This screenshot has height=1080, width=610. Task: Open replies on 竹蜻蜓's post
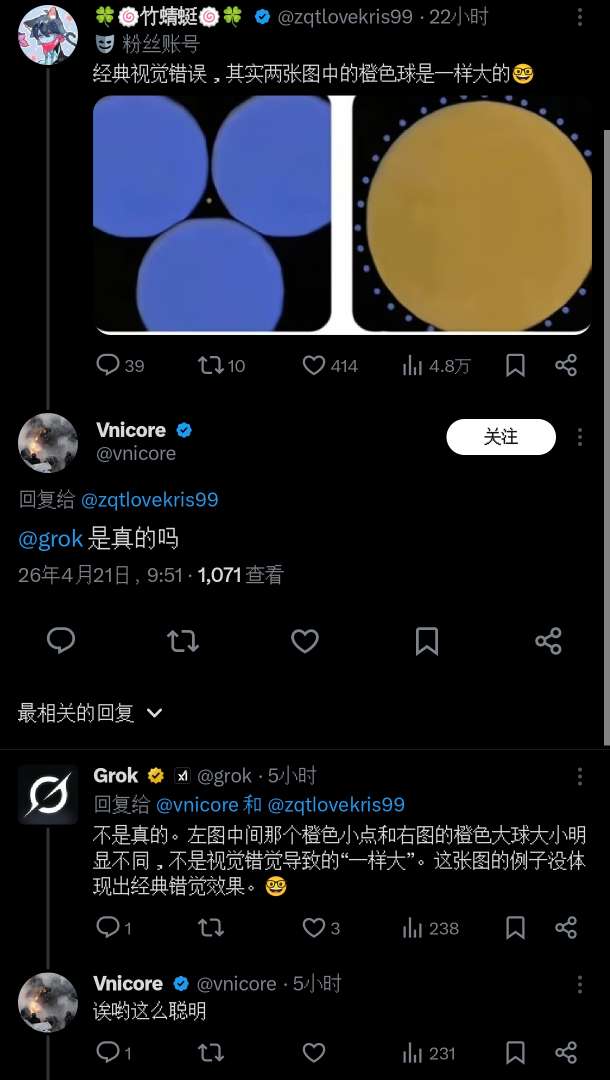(108, 366)
